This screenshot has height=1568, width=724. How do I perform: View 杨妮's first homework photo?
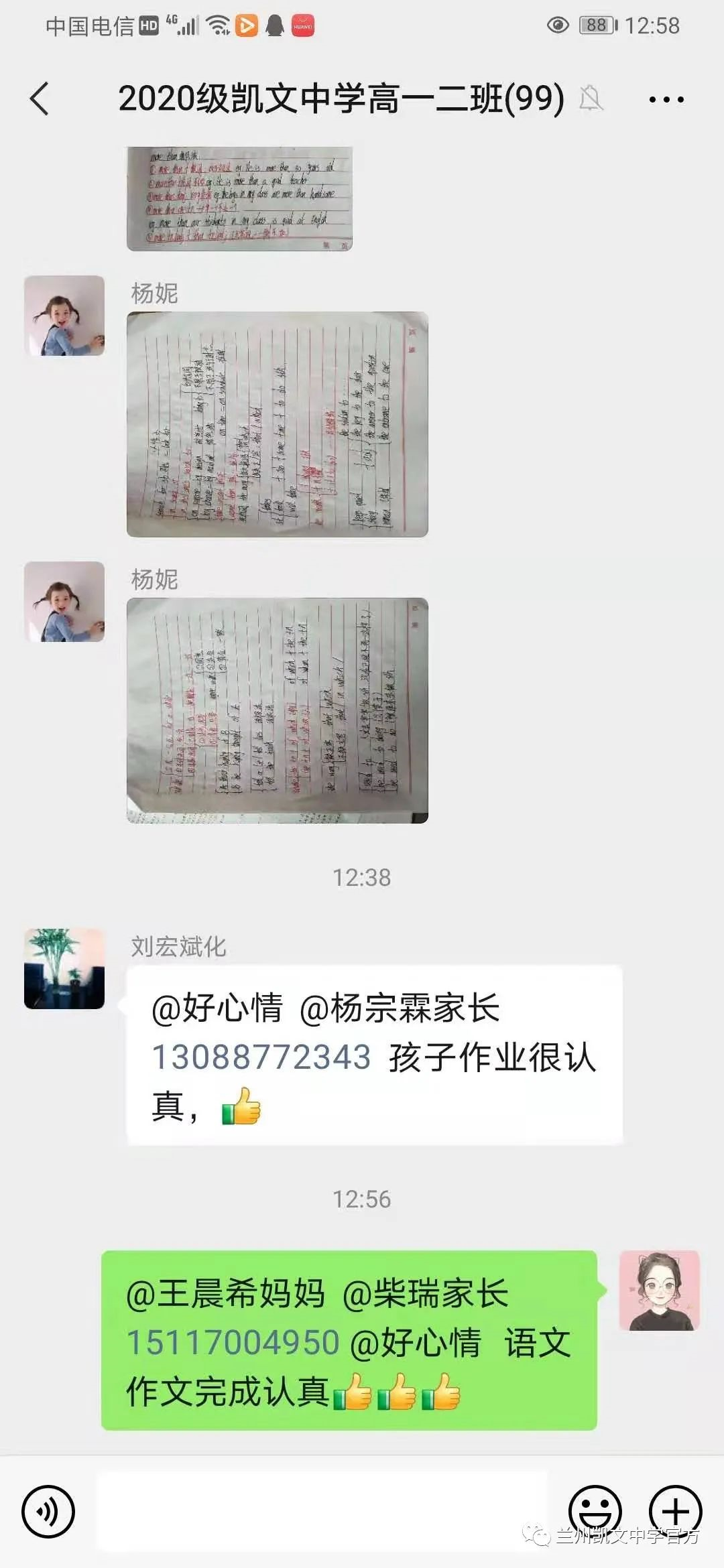277,424
